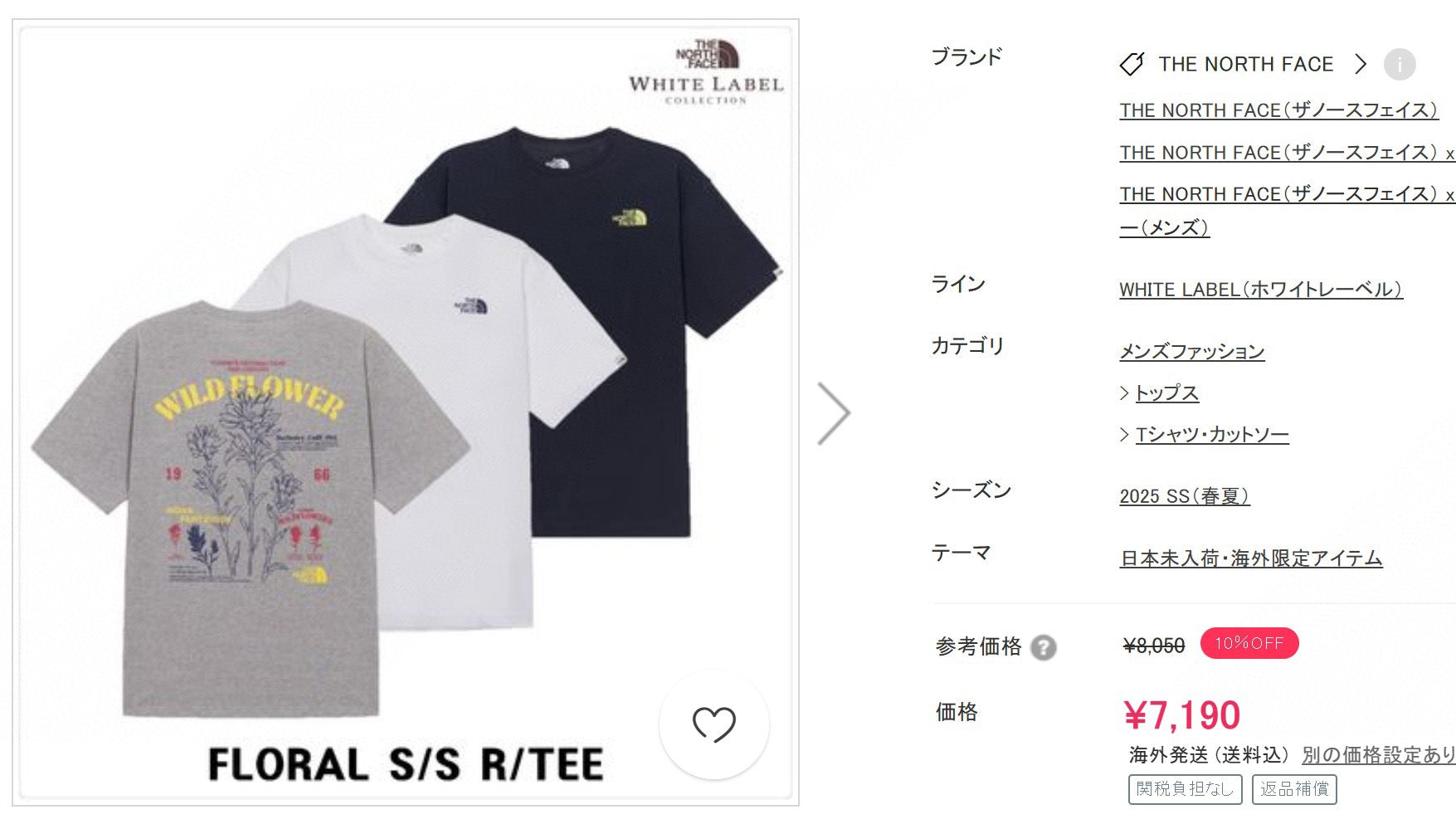Tap the 返品補償 tag
Image resolution: width=1456 pixels, height=824 pixels.
[1293, 789]
